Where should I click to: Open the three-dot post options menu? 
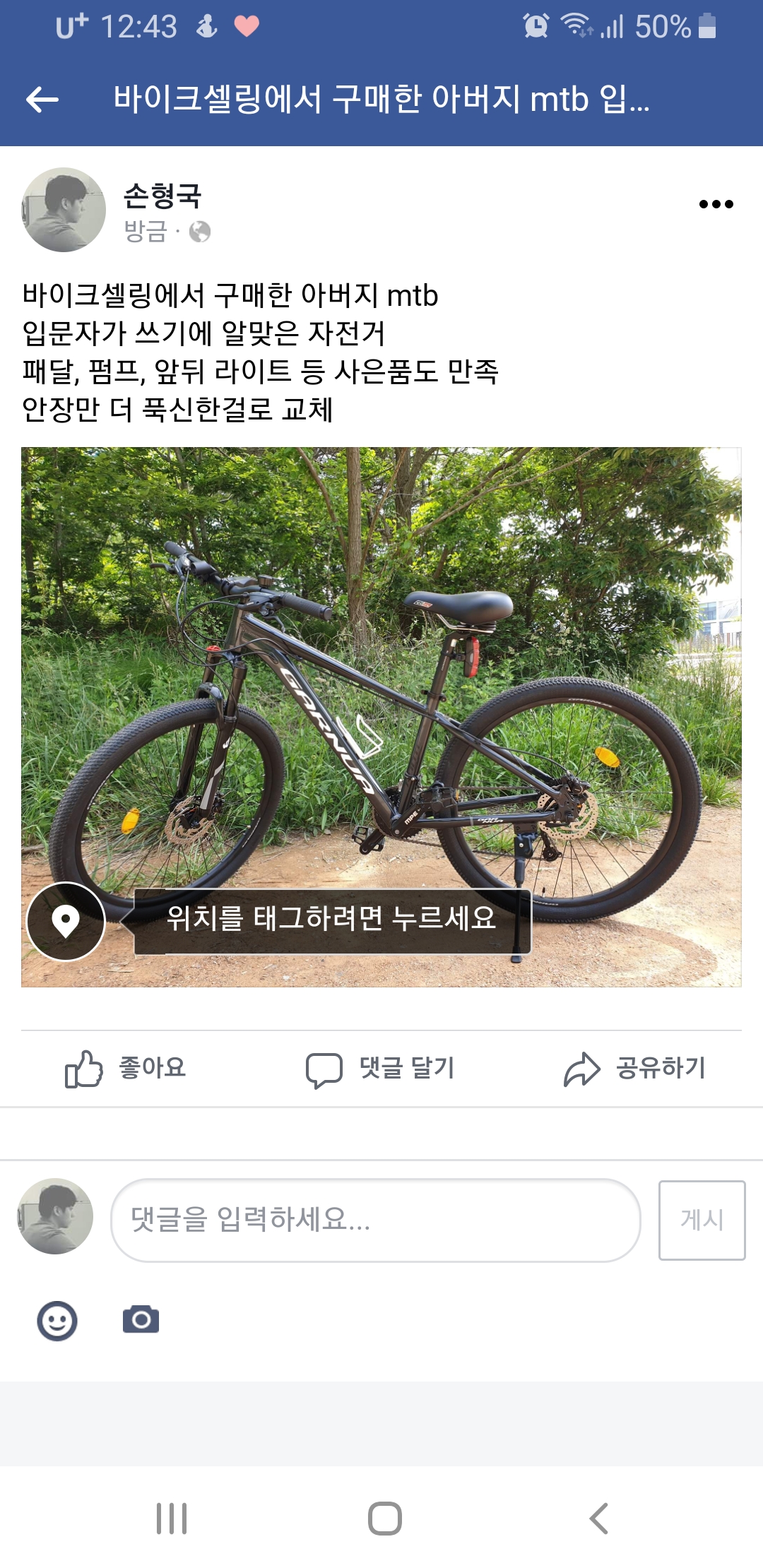click(x=716, y=204)
